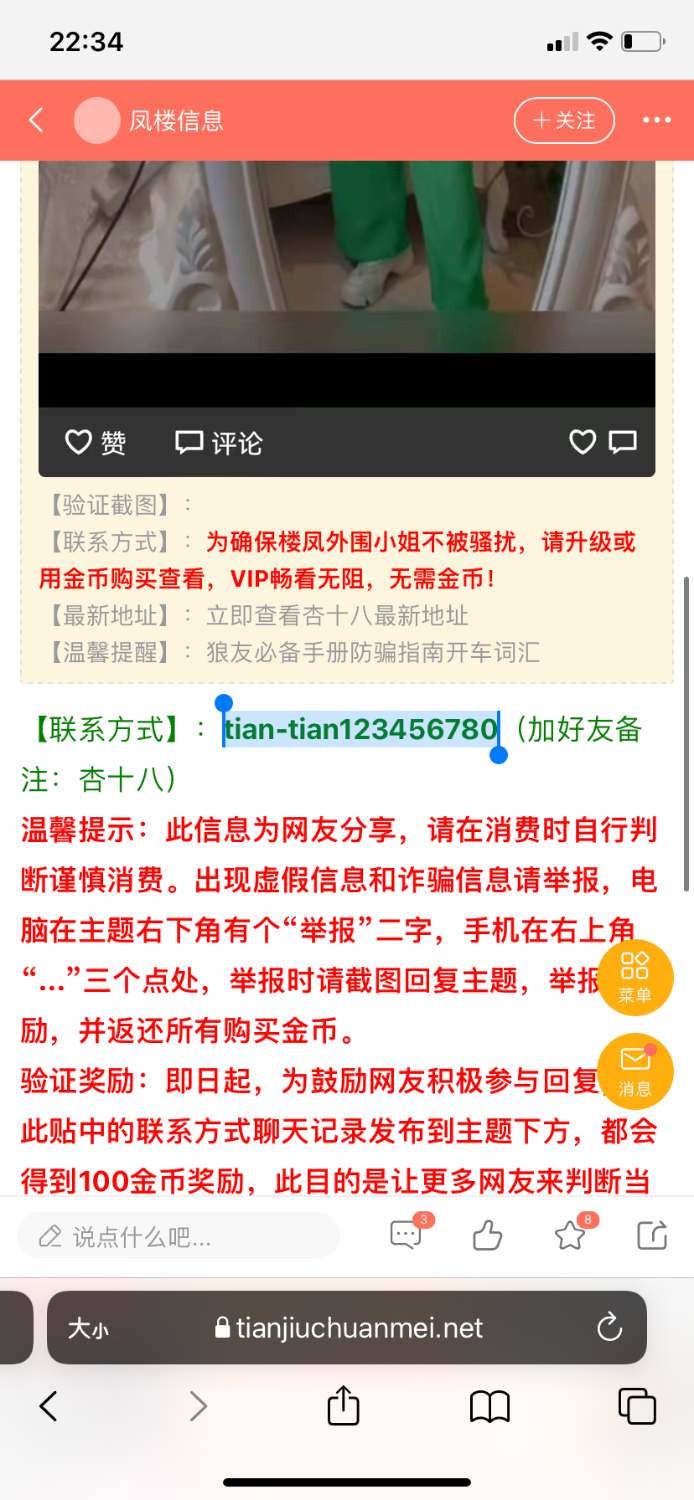
Task: Tap 赞 under the photo
Action: (x=96, y=442)
